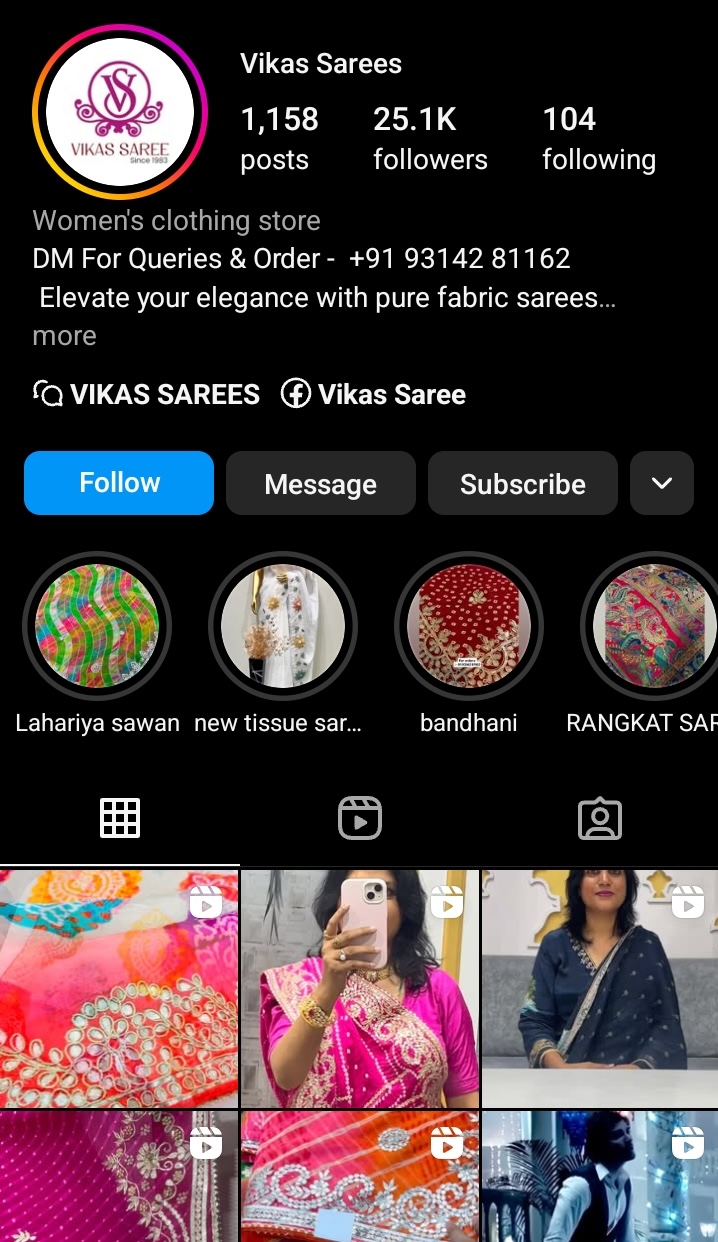Open Vikas Saree Facebook link
Image resolution: width=718 pixels, height=1242 pixels.
[x=374, y=394]
